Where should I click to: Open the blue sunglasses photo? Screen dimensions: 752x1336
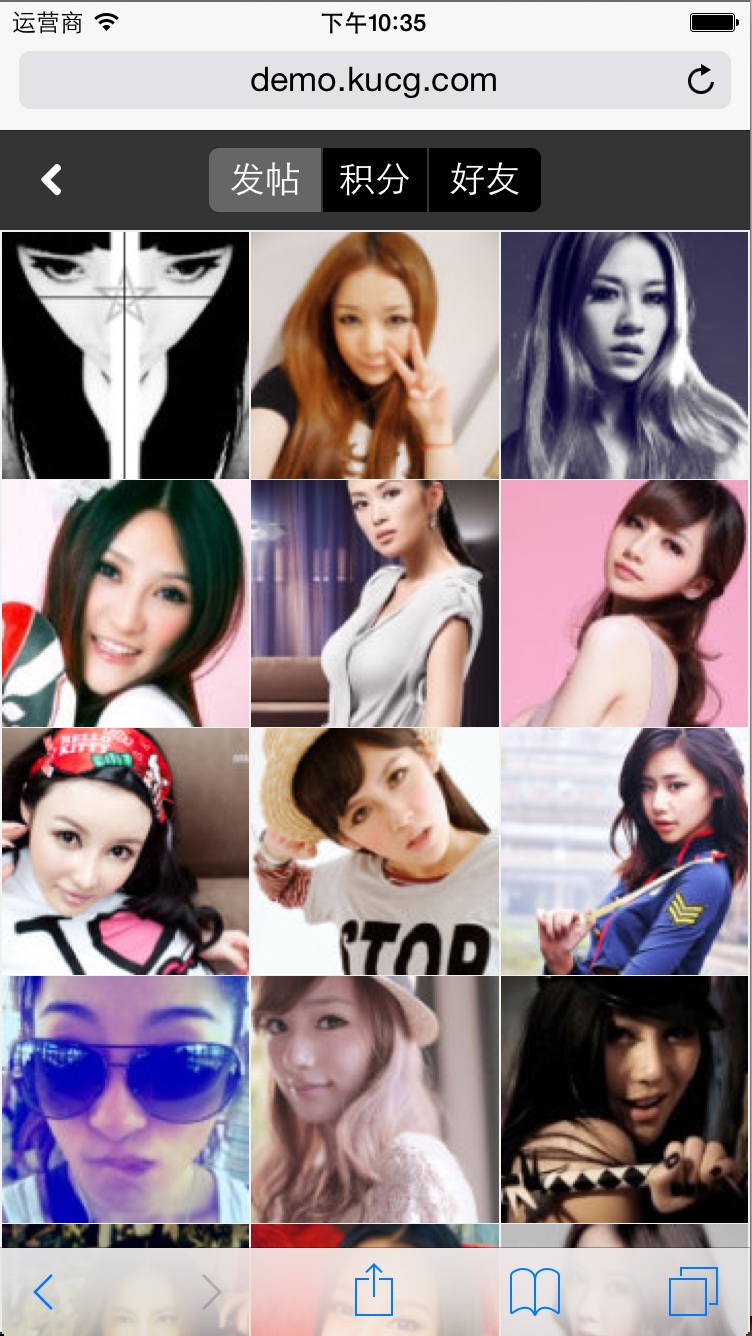point(125,1099)
